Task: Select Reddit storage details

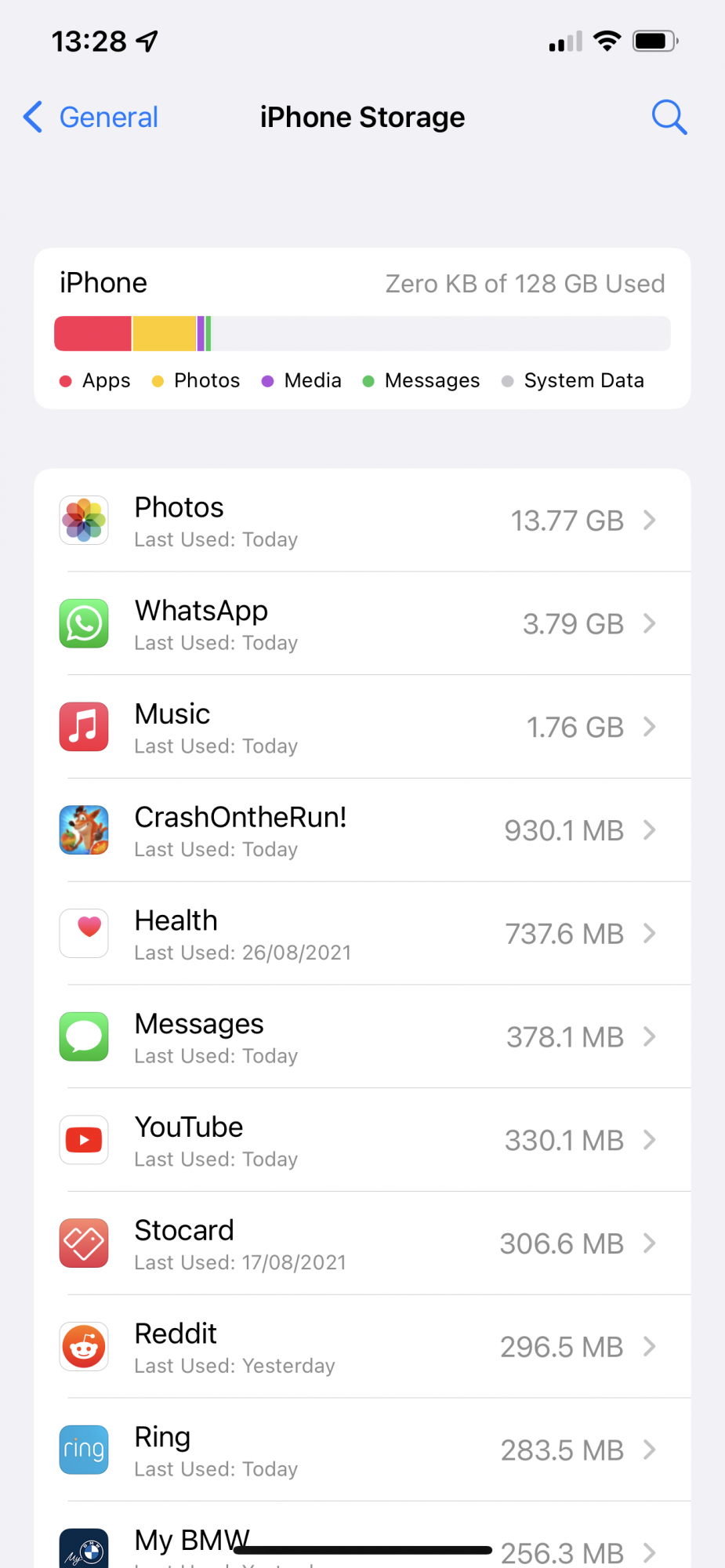Action: (x=362, y=1347)
